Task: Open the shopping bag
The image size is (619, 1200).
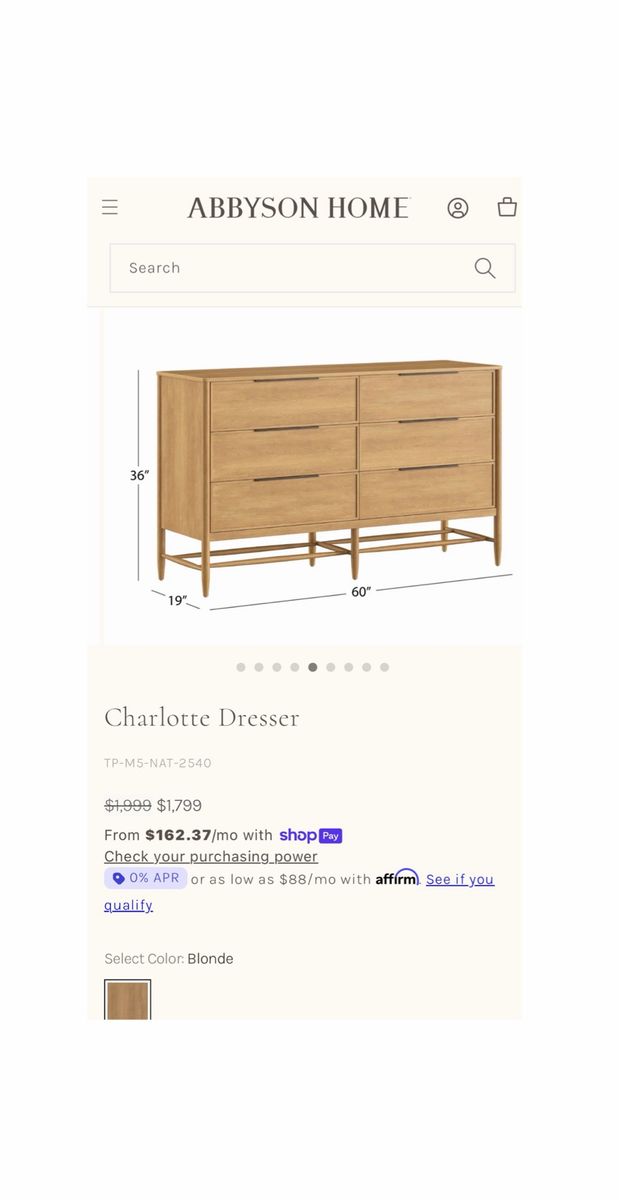Action: 507,207
